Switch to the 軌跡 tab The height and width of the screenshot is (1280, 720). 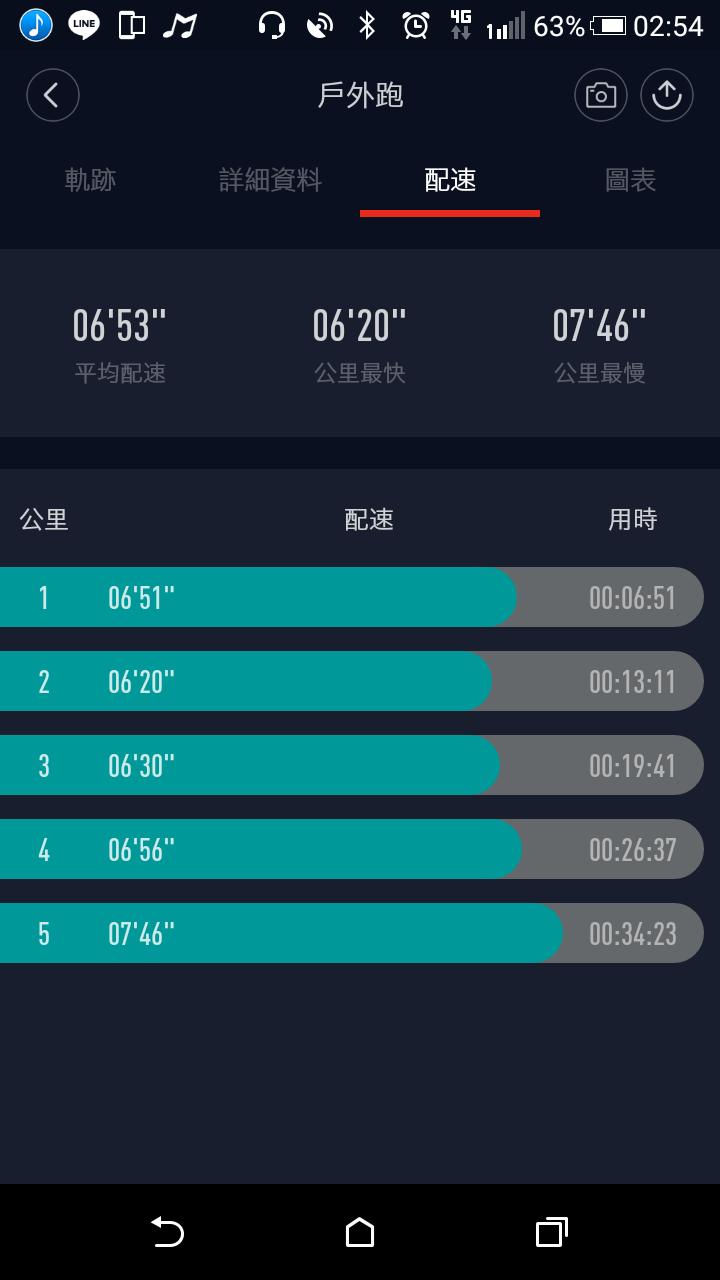point(90,180)
